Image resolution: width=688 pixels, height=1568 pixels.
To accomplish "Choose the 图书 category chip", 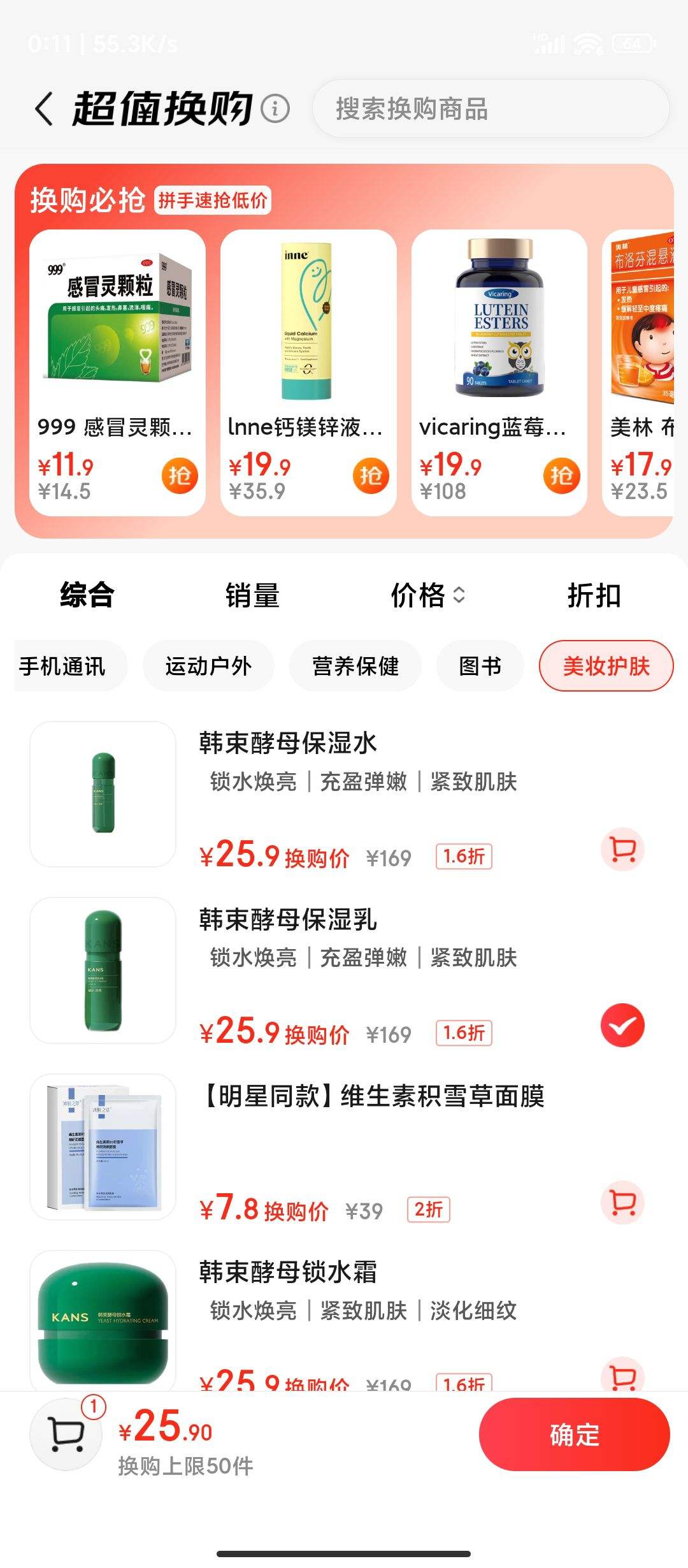I will pos(479,665).
